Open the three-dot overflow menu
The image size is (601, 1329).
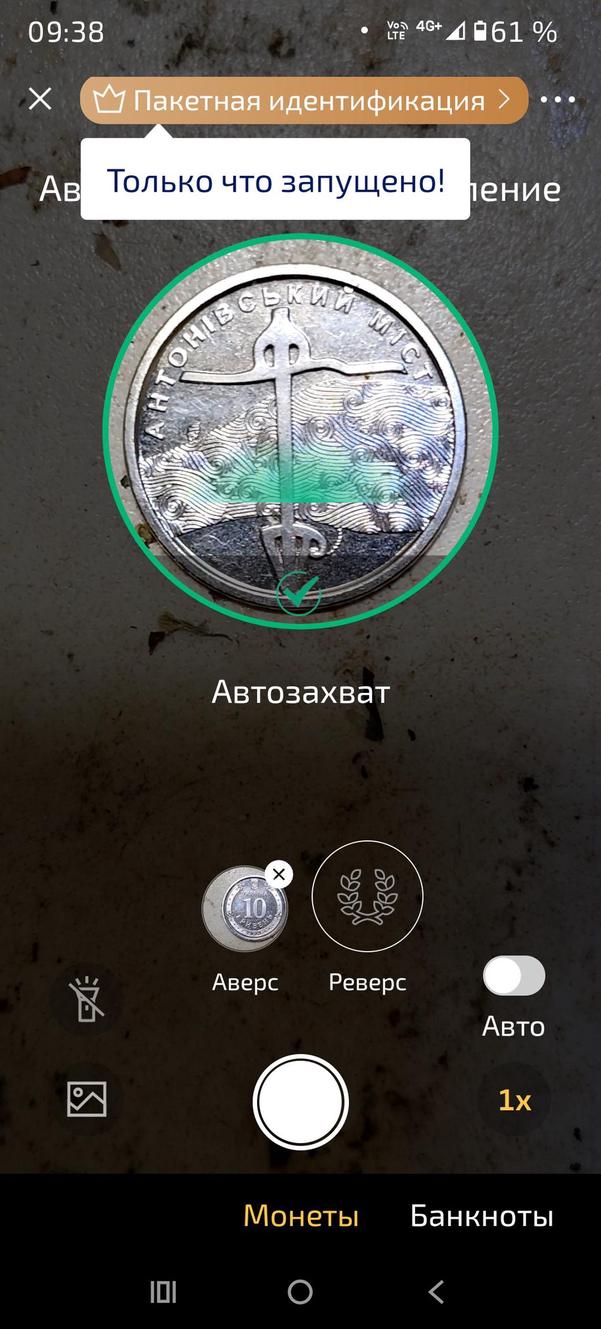[x=557, y=100]
